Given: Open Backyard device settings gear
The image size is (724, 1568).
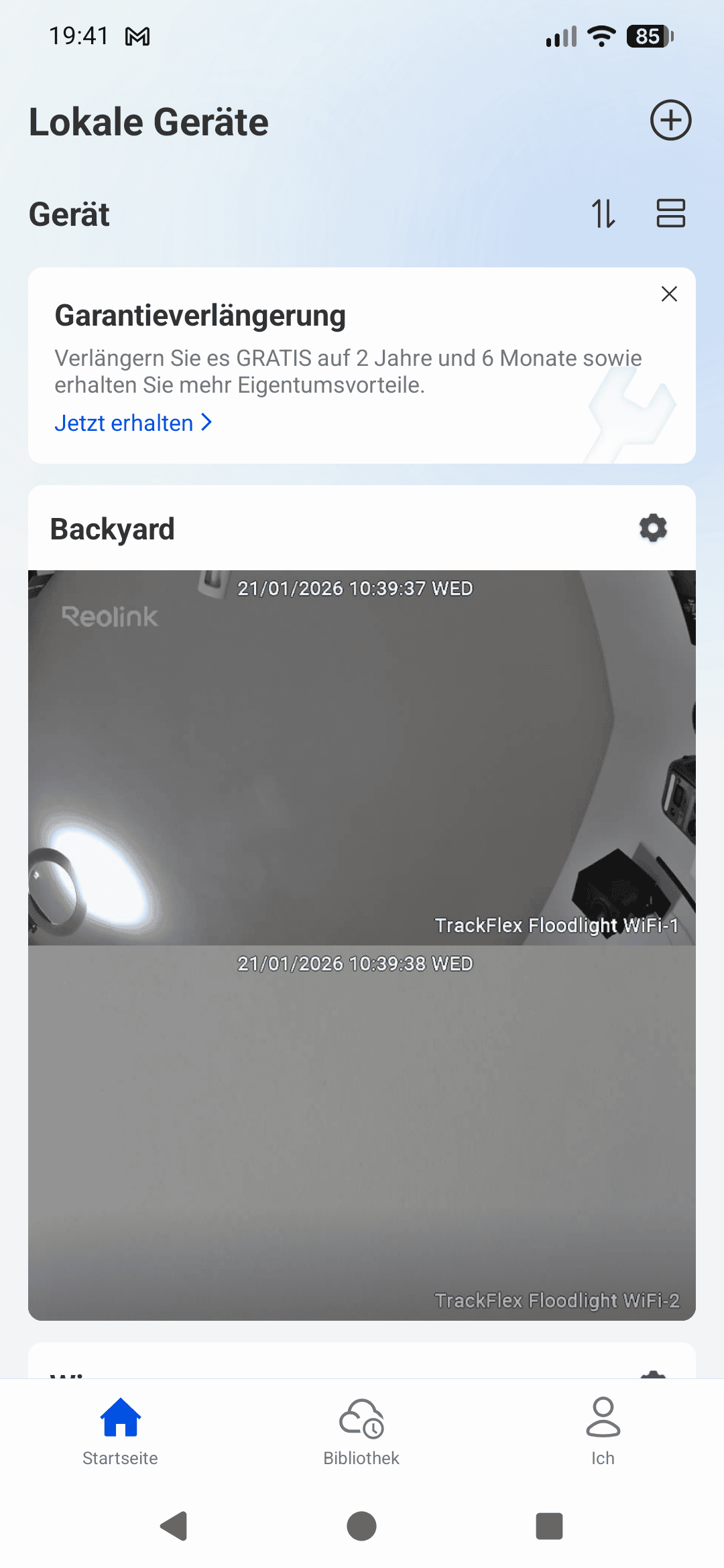Looking at the screenshot, I should point(653,529).
